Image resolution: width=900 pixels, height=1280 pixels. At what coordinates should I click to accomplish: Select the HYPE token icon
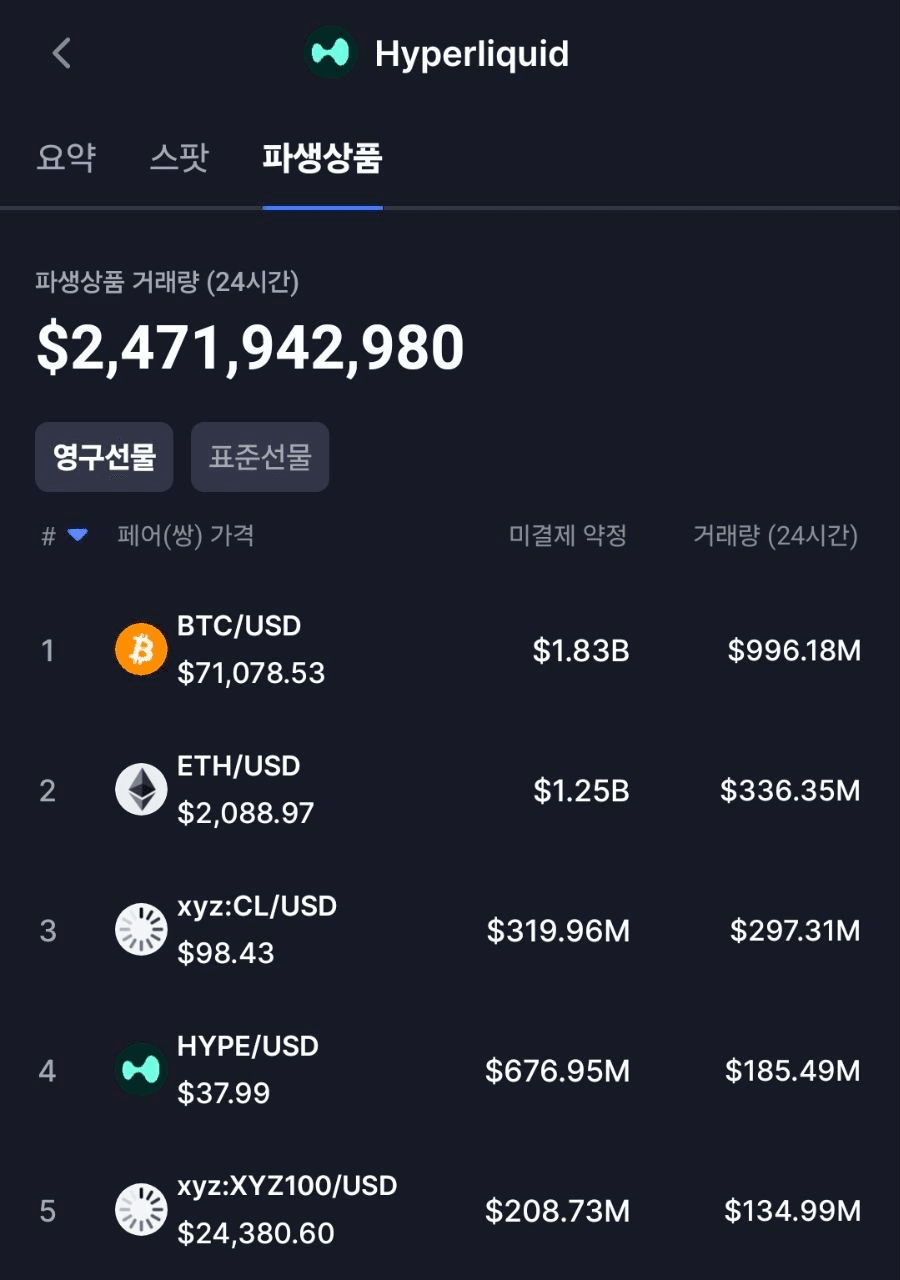pyautogui.click(x=141, y=1070)
